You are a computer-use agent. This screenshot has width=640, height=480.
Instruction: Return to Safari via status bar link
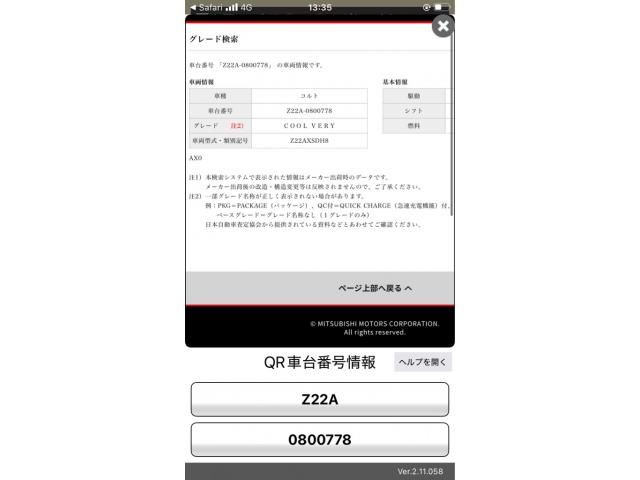206,7
